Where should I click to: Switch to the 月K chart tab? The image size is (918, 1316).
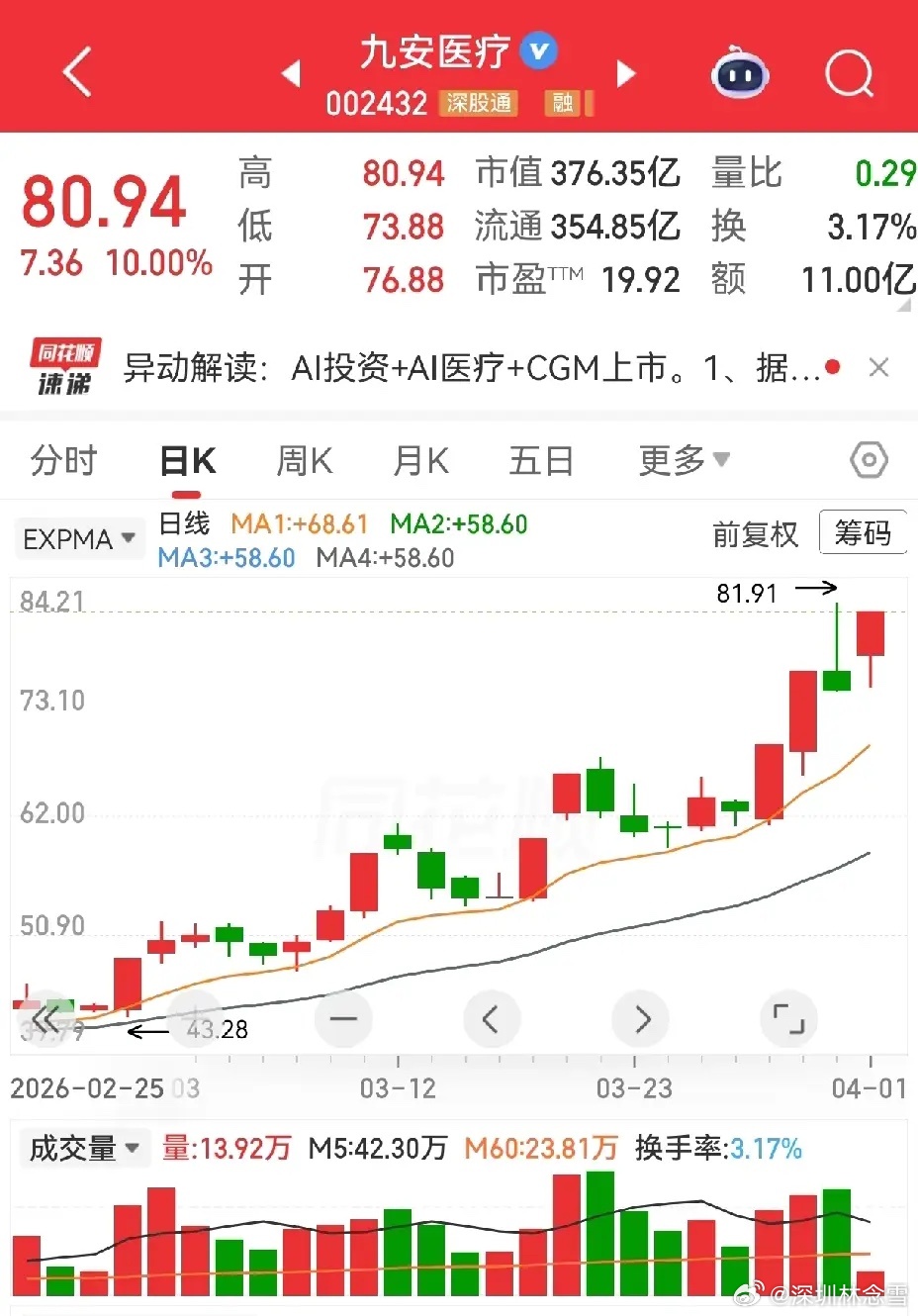click(420, 461)
